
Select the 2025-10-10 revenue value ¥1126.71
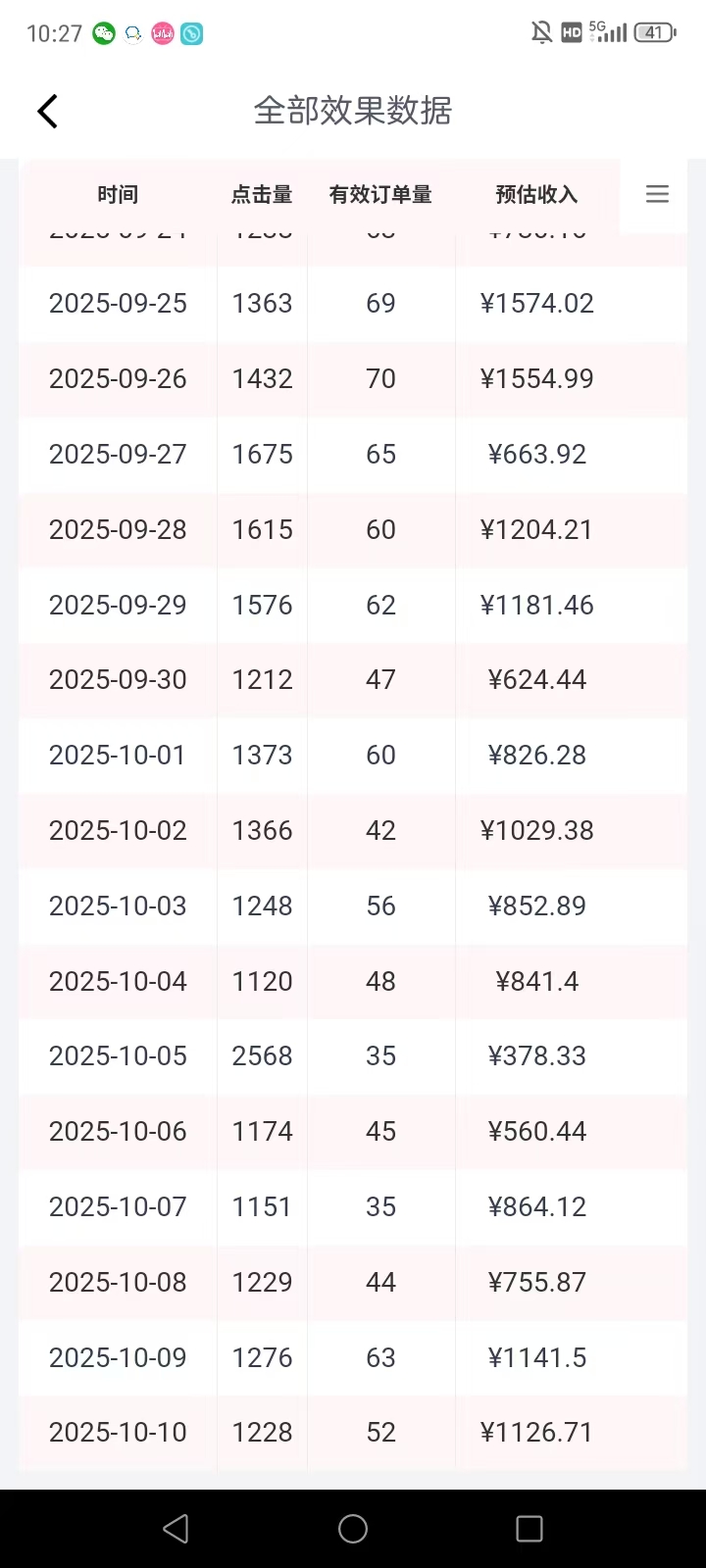coord(537,1433)
